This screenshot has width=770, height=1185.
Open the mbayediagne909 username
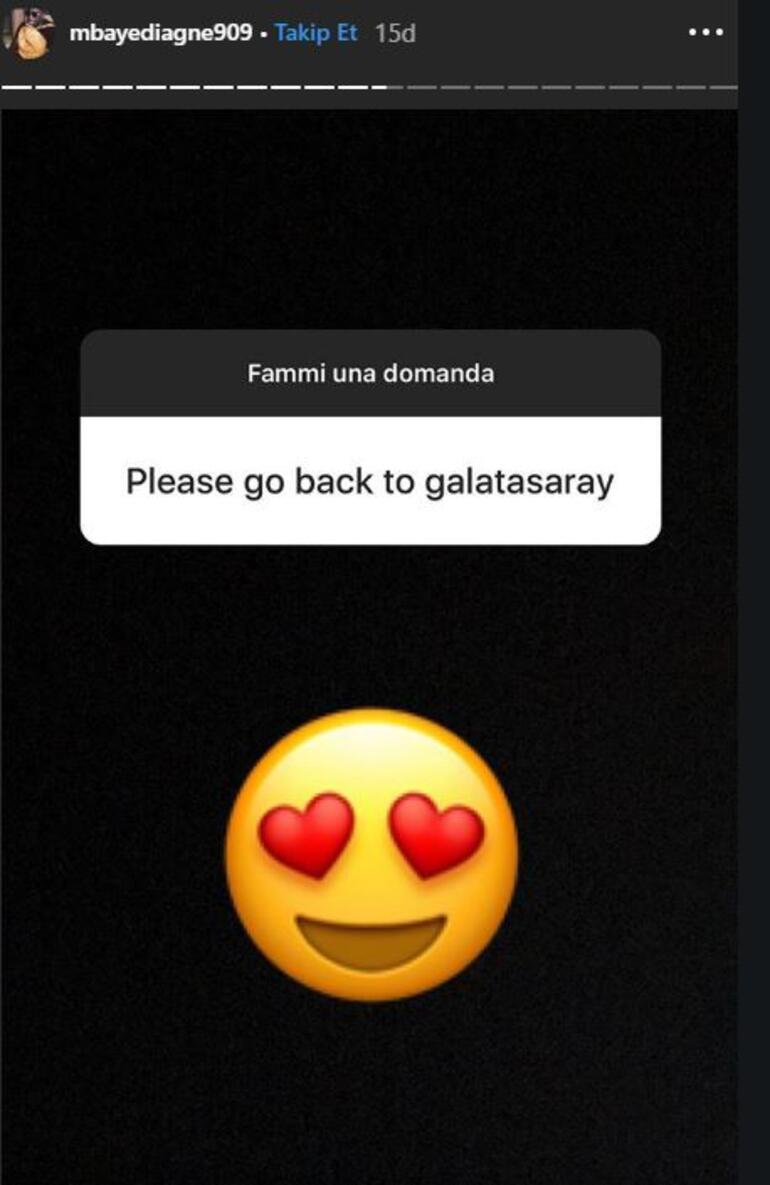click(160, 33)
